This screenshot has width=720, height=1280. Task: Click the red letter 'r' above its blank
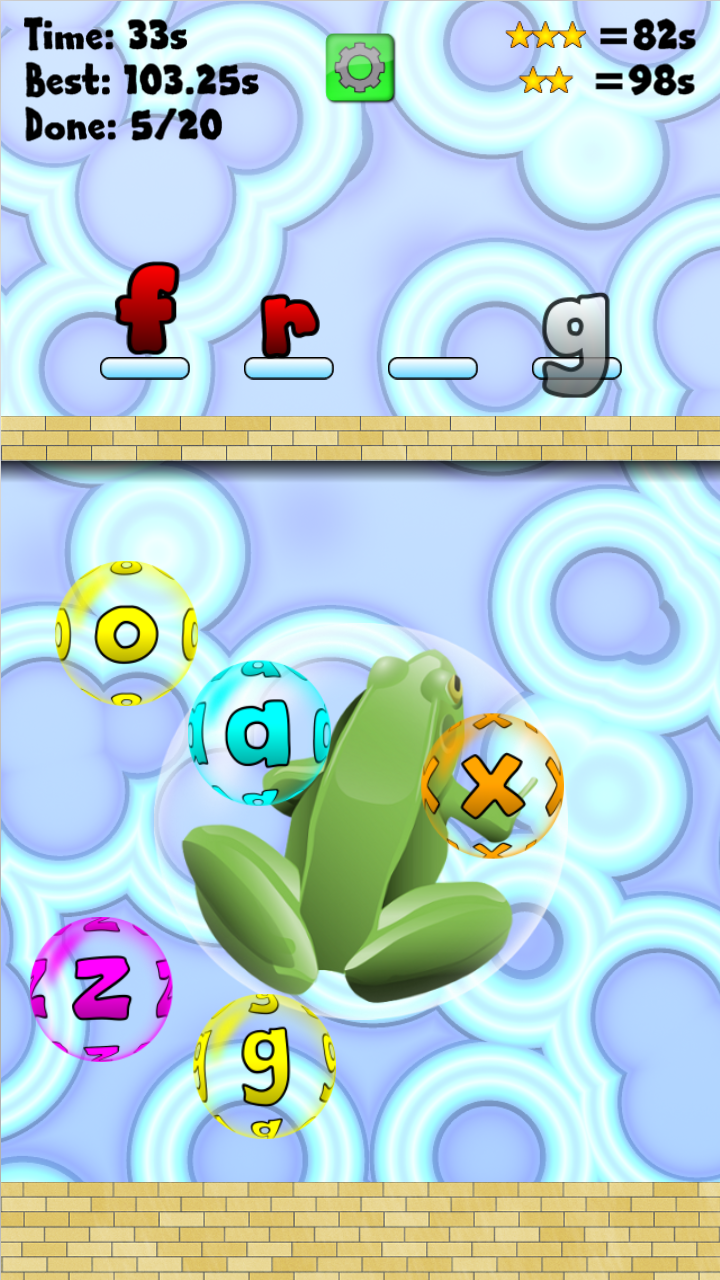tap(288, 325)
